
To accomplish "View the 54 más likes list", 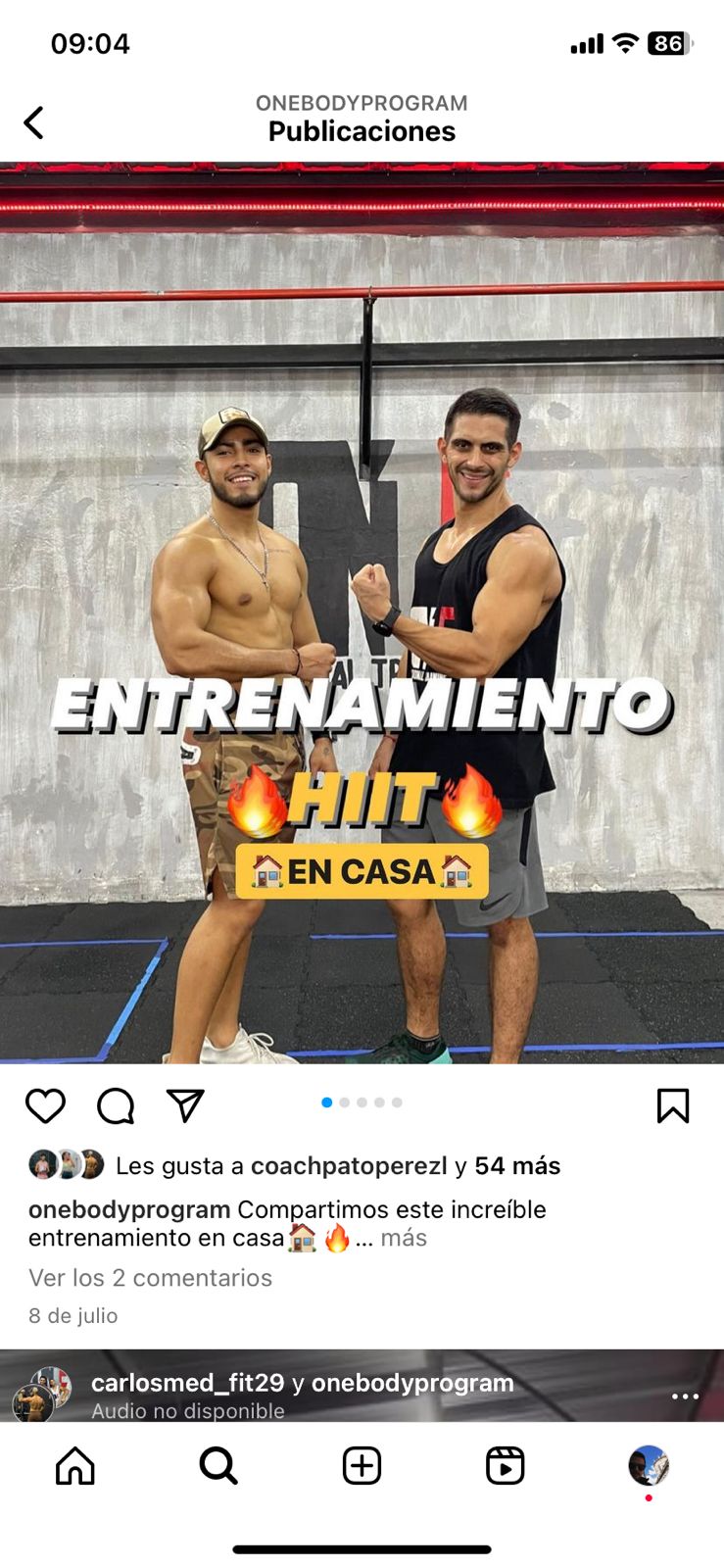I will [x=517, y=1166].
